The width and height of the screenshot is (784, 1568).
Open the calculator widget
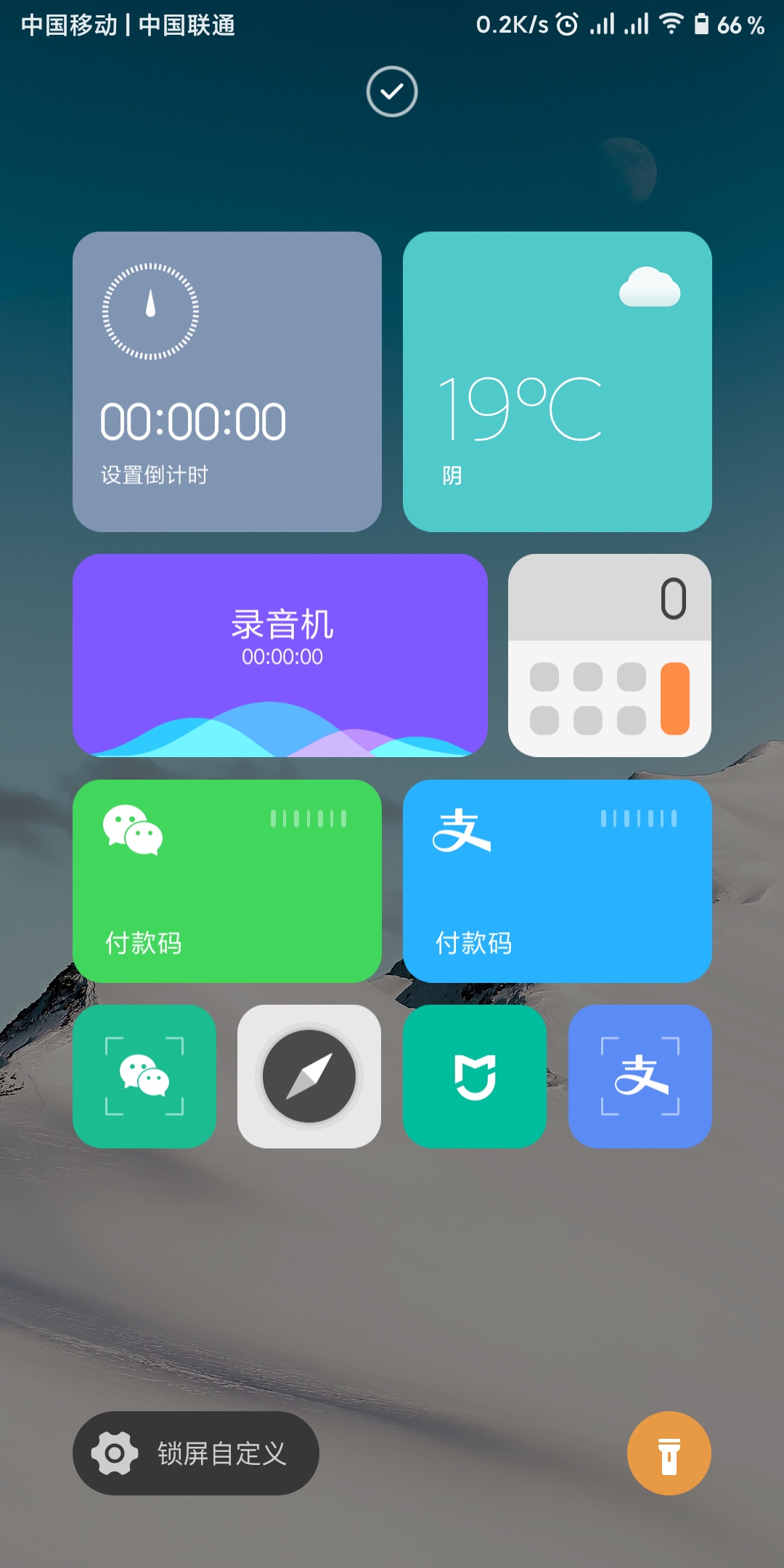coord(610,653)
